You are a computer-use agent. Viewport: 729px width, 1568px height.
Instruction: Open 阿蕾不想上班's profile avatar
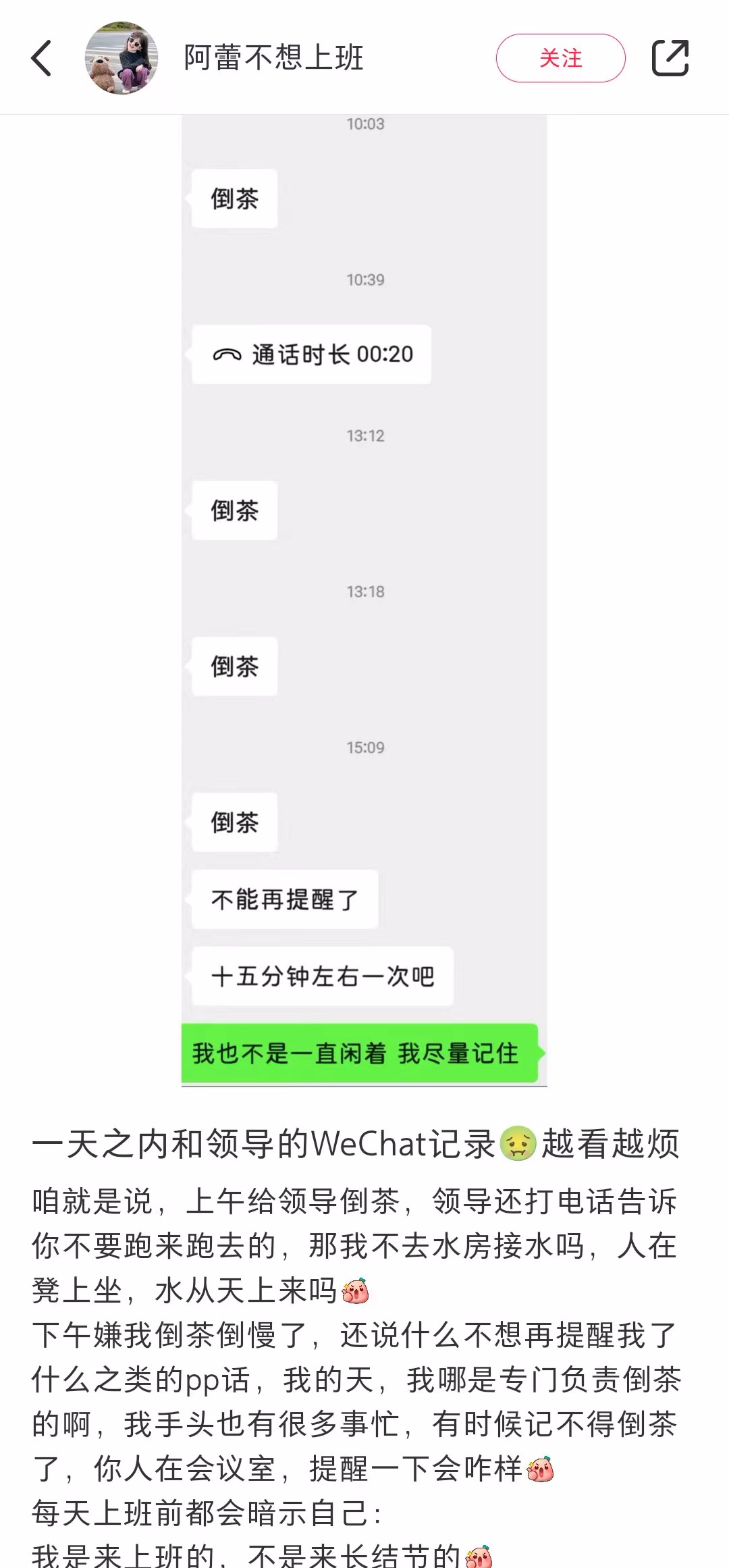(122, 58)
